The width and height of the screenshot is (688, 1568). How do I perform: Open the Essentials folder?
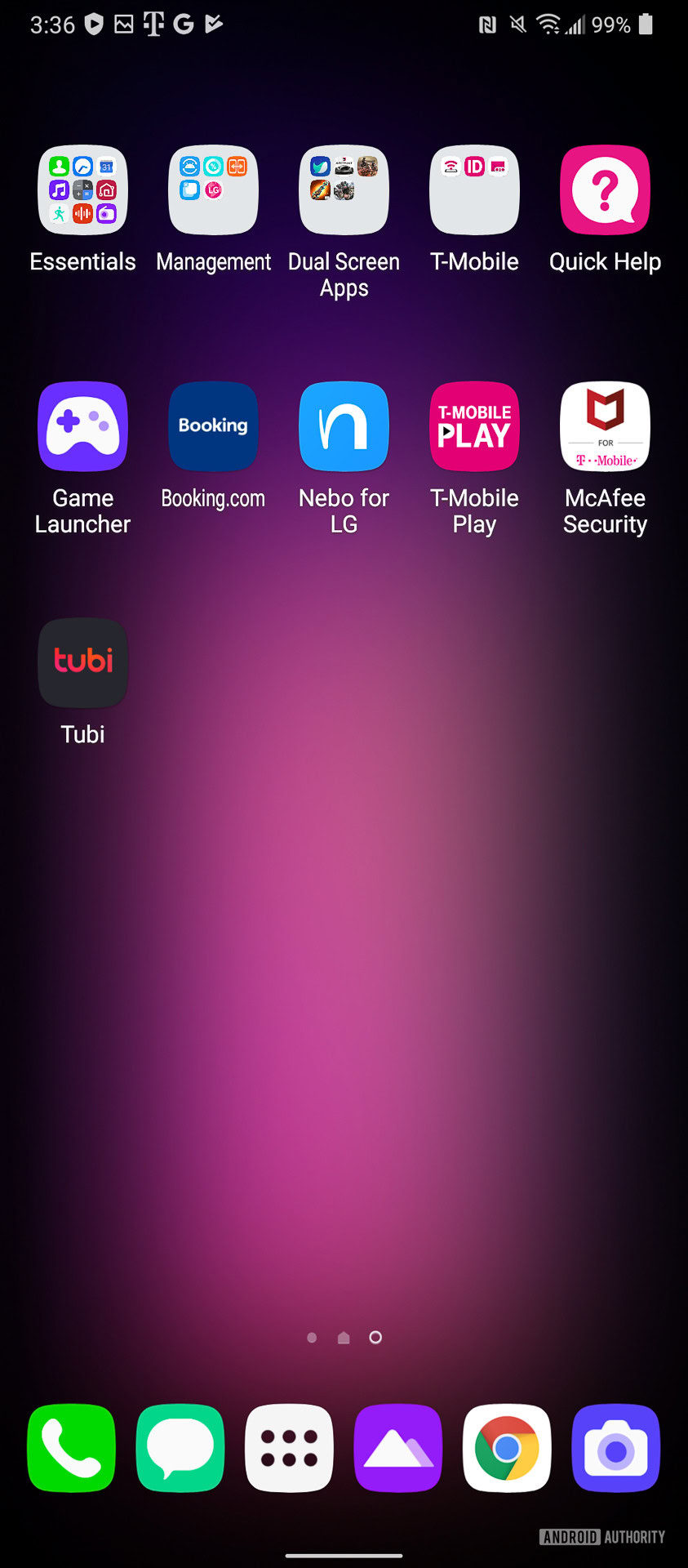[82, 190]
